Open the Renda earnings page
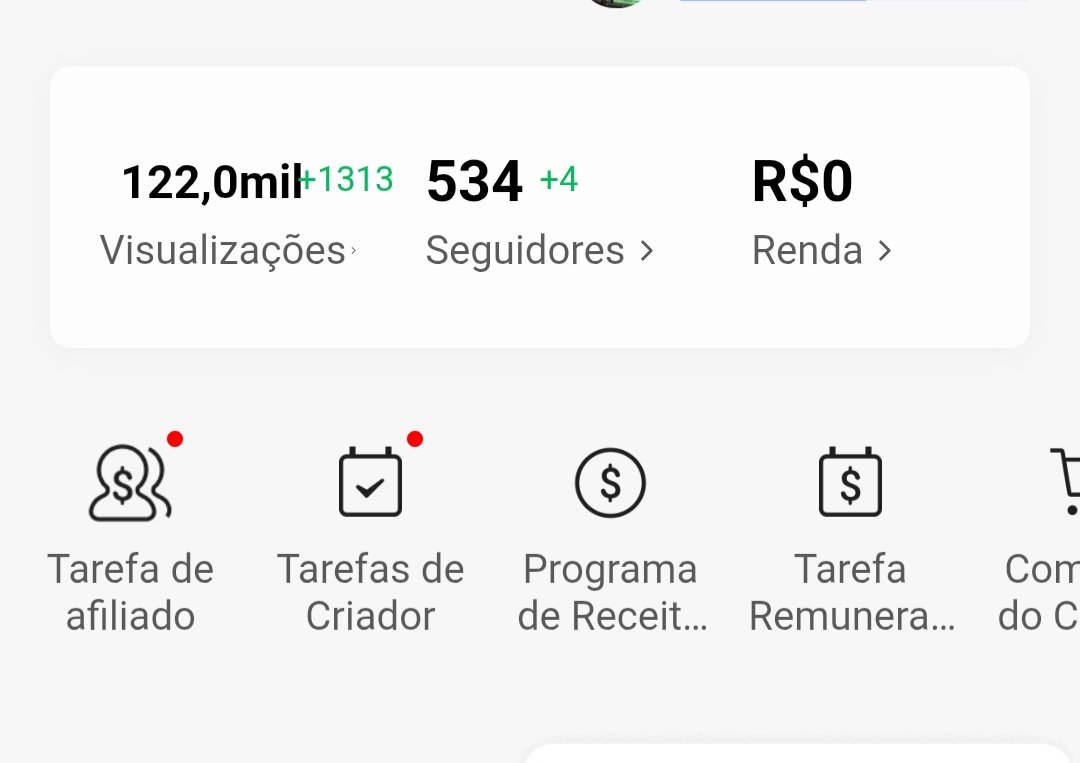Viewport: 1080px width, 763px height. pos(821,250)
